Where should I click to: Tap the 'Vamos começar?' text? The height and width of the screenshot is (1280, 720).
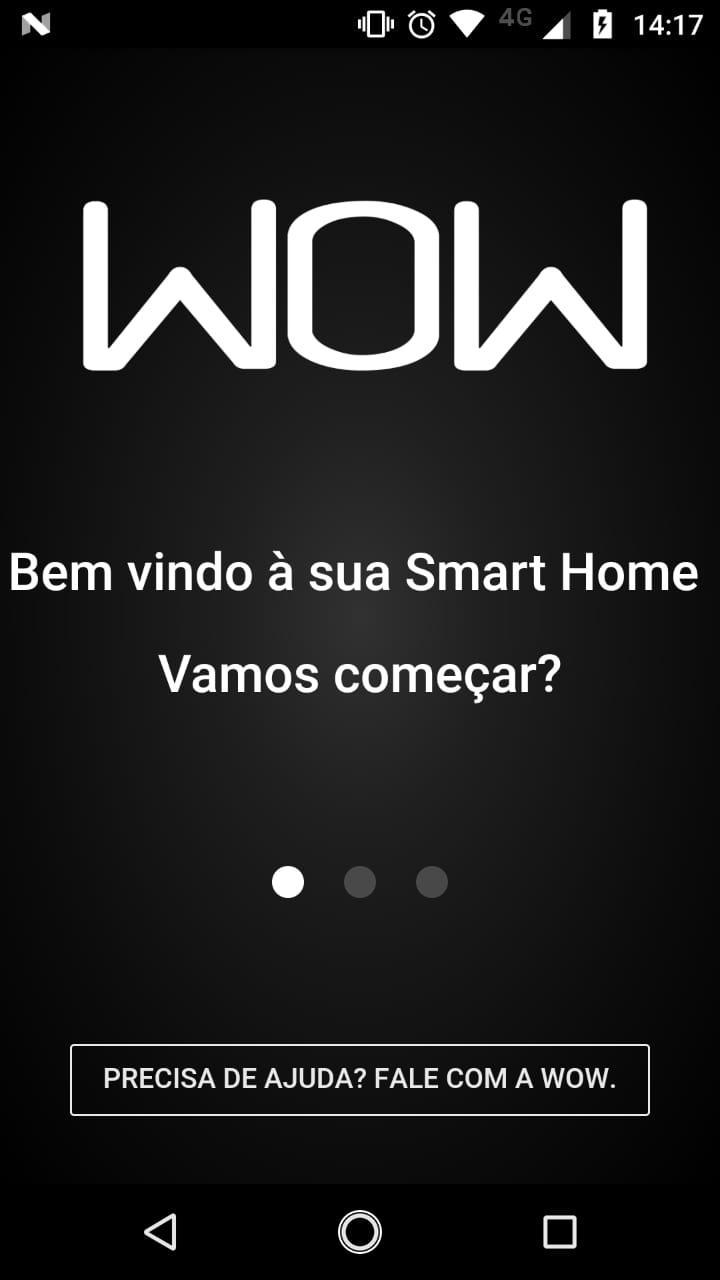(x=360, y=675)
